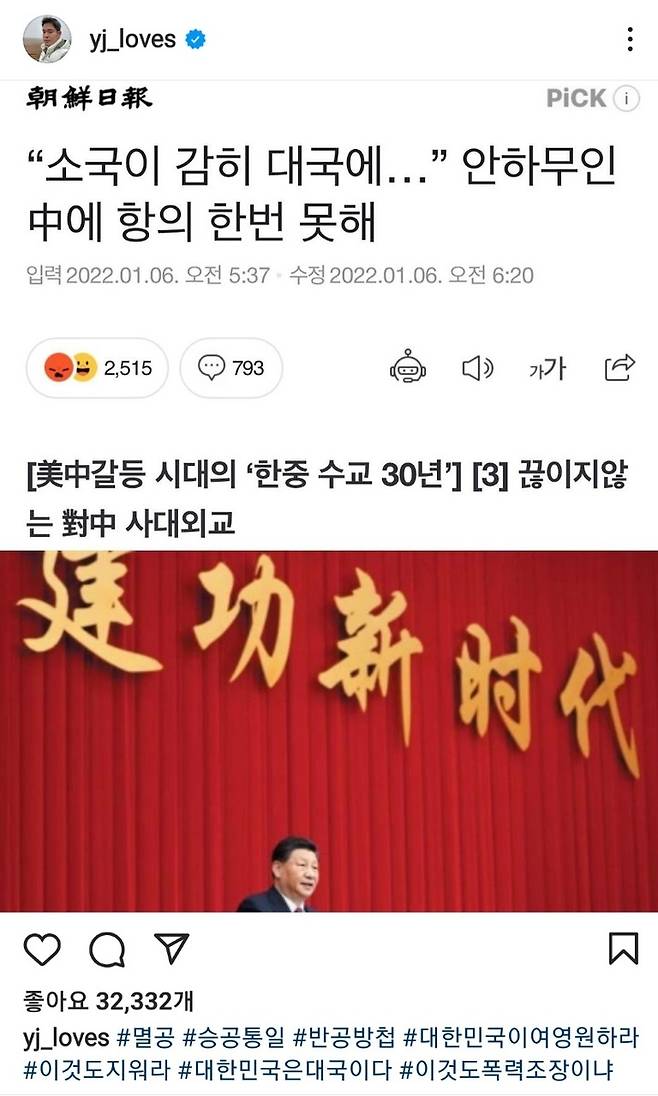
Task: Open the post overflow menu
Action: [x=629, y=40]
